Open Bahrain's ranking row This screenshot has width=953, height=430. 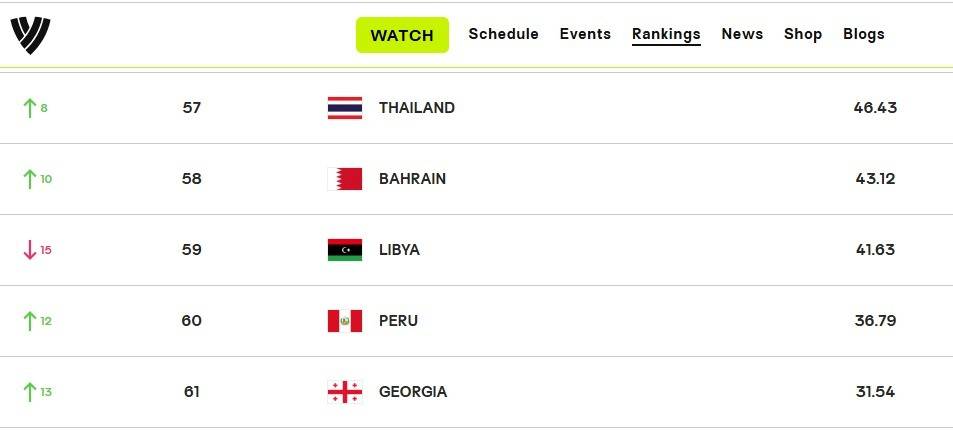412,179
